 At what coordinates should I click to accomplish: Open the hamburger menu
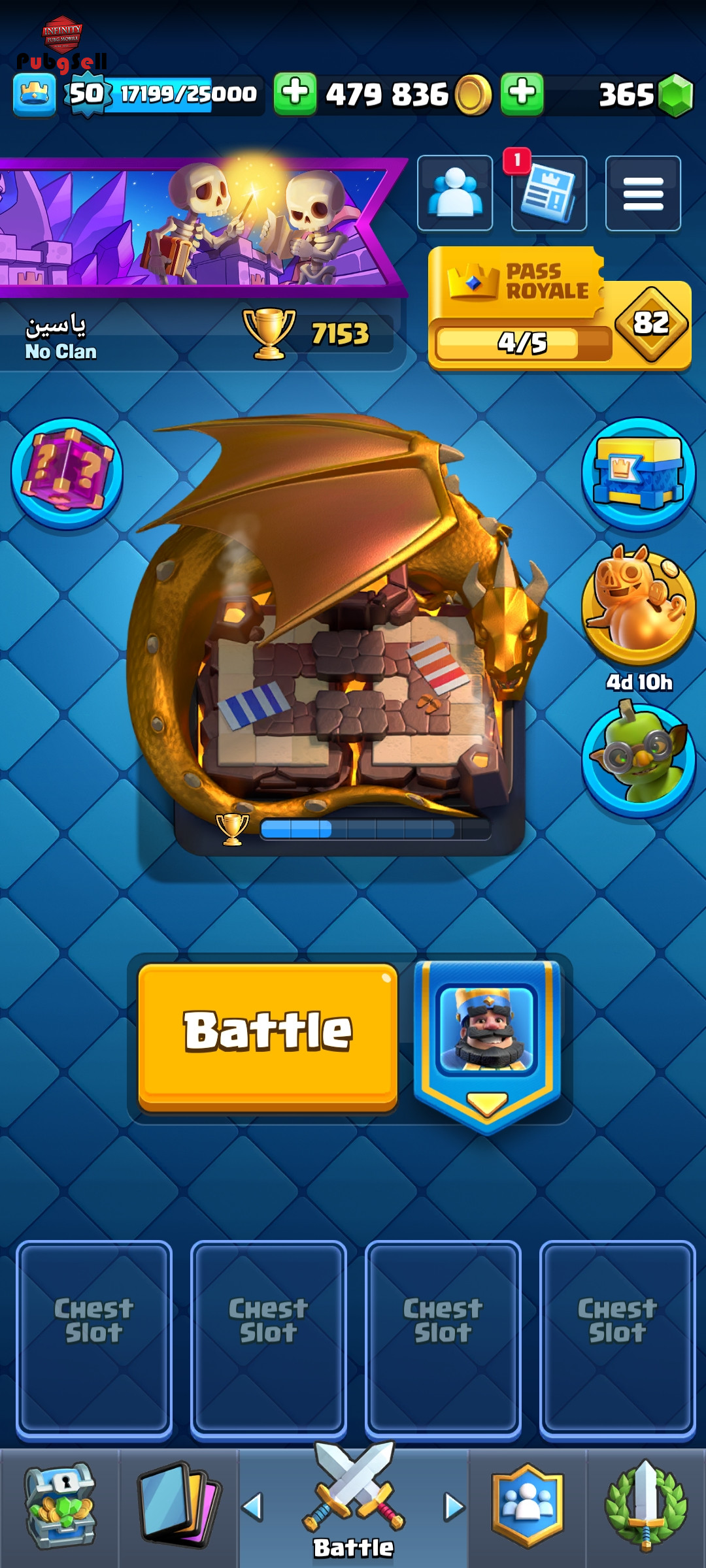click(643, 193)
